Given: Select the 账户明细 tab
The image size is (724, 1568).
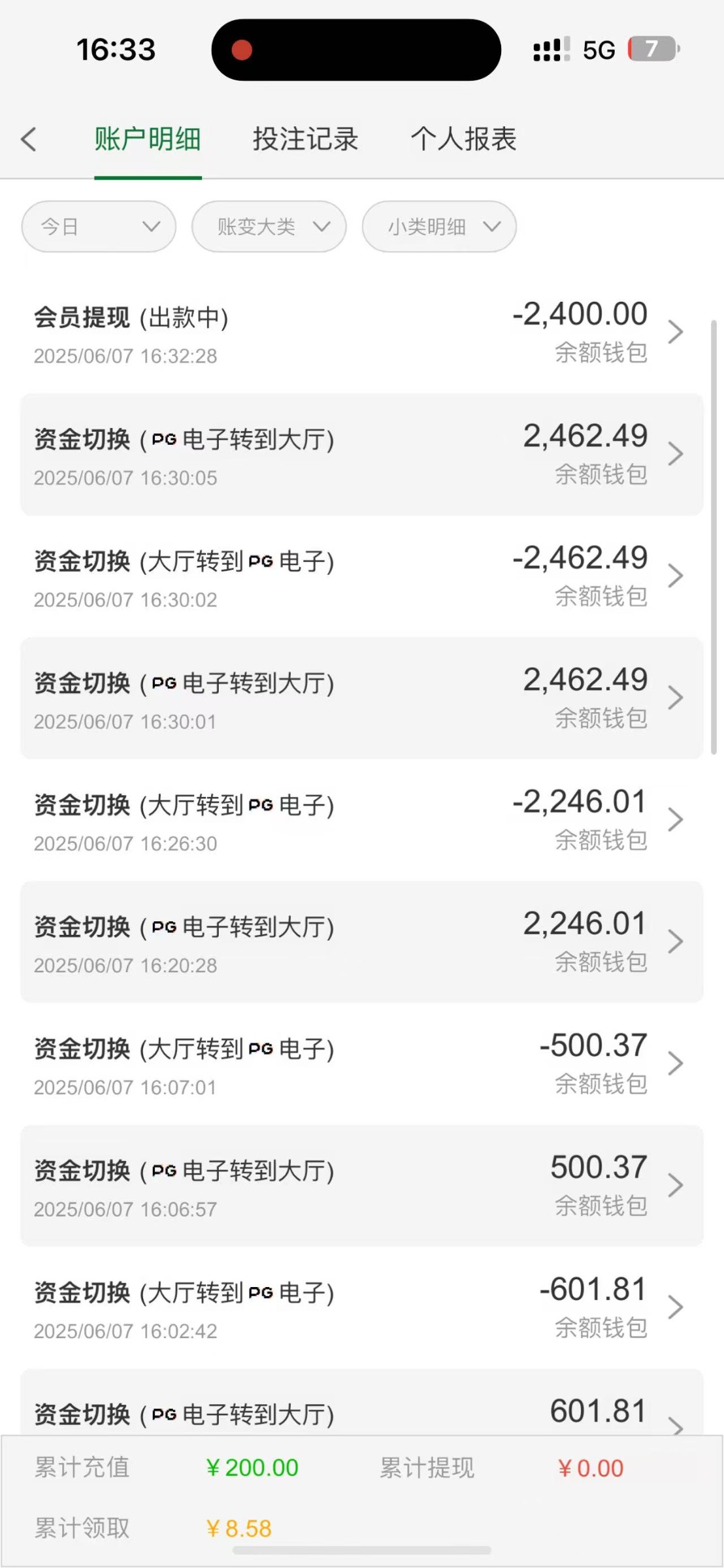Looking at the screenshot, I should pyautogui.click(x=148, y=139).
